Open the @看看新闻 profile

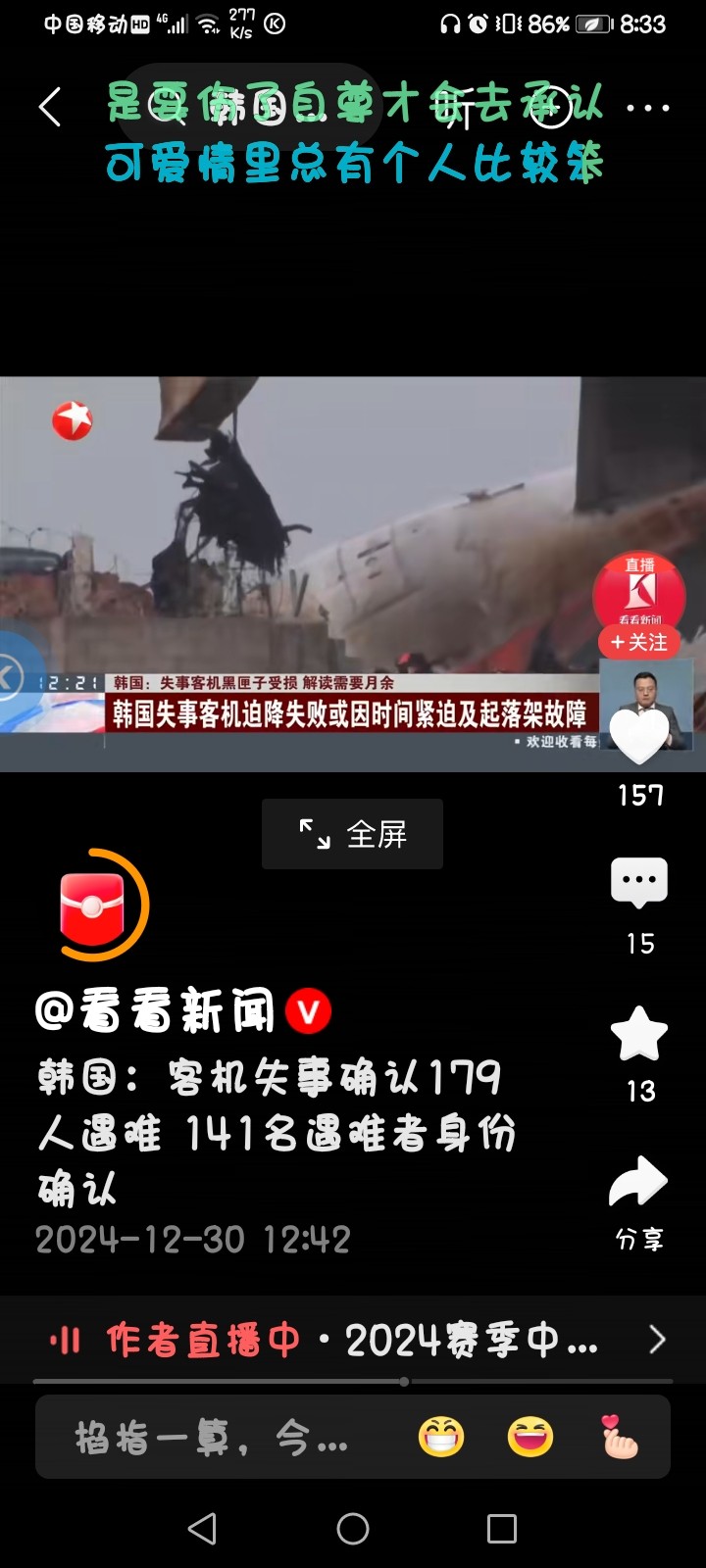pos(157,1011)
